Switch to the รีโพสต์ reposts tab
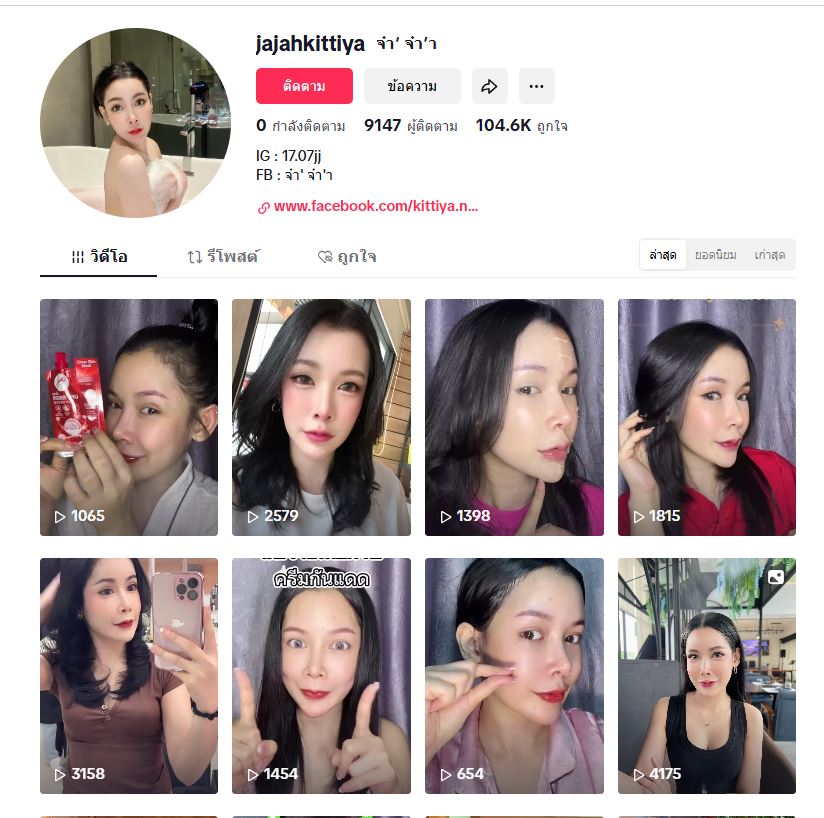 point(222,257)
